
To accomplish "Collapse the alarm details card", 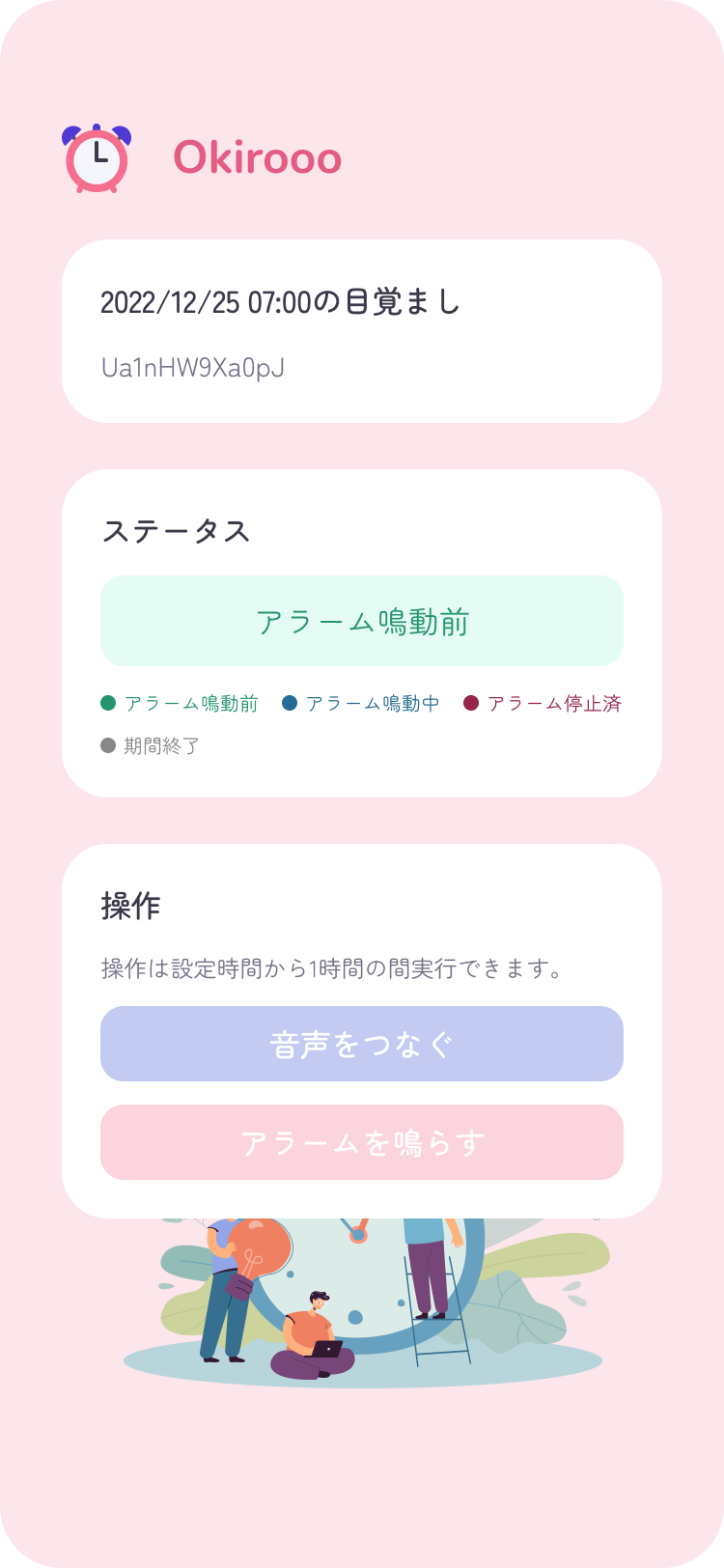I will [x=362, y=330].
